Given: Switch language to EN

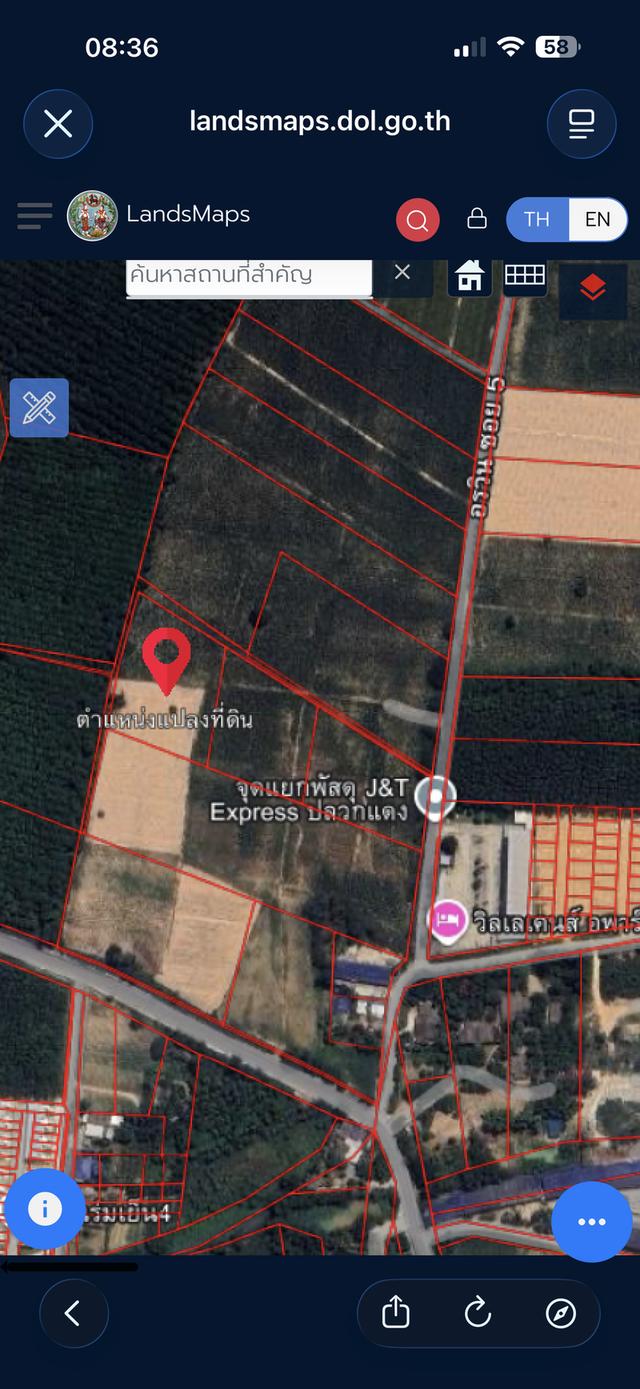Looking at the screenshot, I should (598, 219).
